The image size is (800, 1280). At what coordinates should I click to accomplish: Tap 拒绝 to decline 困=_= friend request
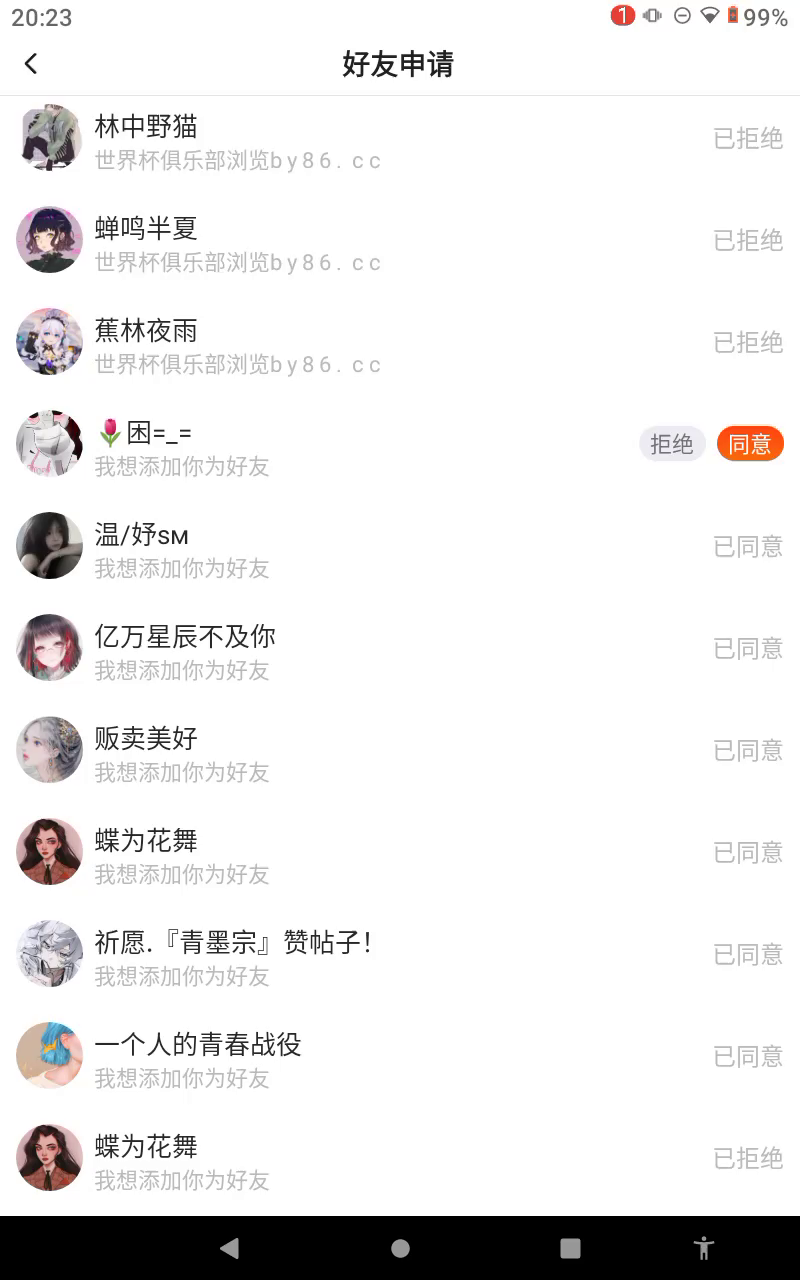pos(672,444)
